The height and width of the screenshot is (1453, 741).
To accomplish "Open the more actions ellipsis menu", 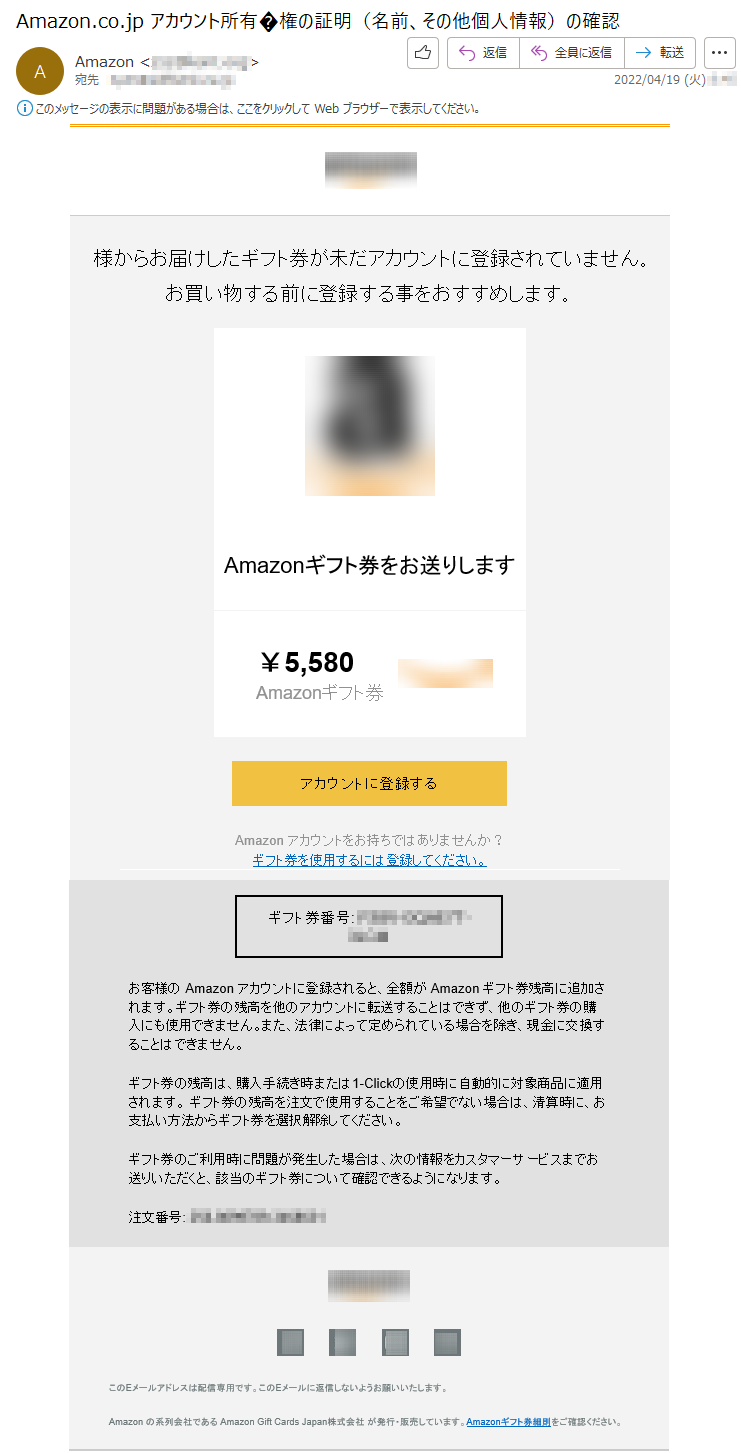I will (720, 53).
